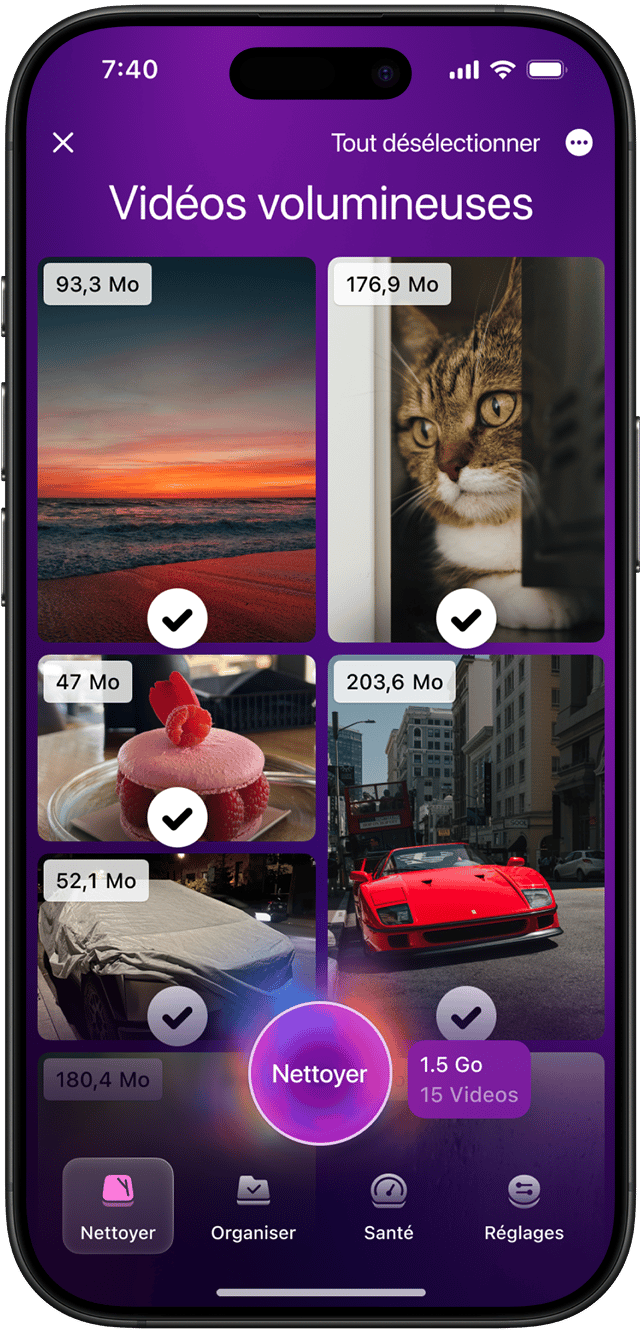The height and width of the screenshot is (1330, 640).
Task: Open the Réglages tab
Action: pos(523,1205)
